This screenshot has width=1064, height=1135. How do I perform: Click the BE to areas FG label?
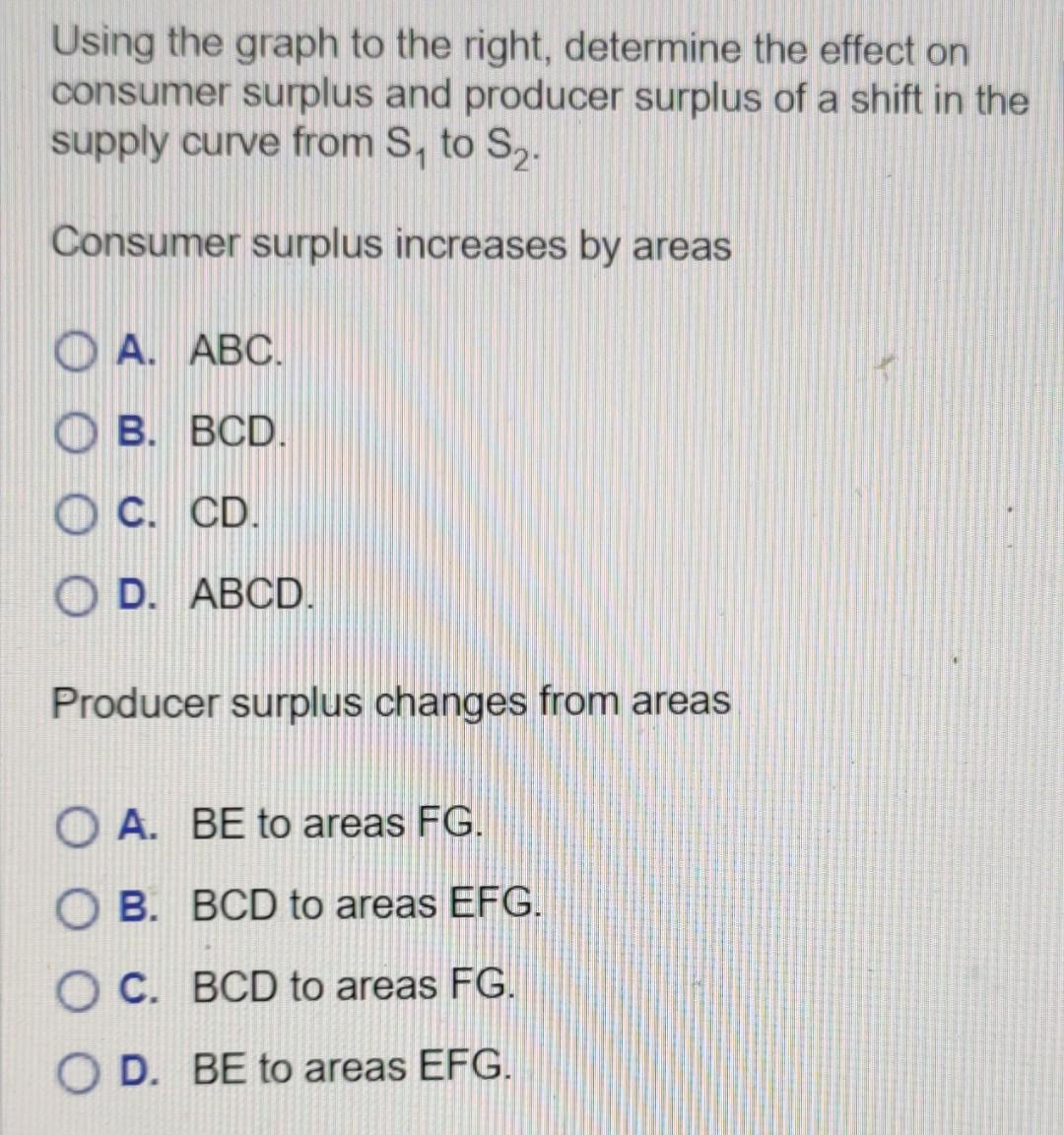tap(335, 826)
